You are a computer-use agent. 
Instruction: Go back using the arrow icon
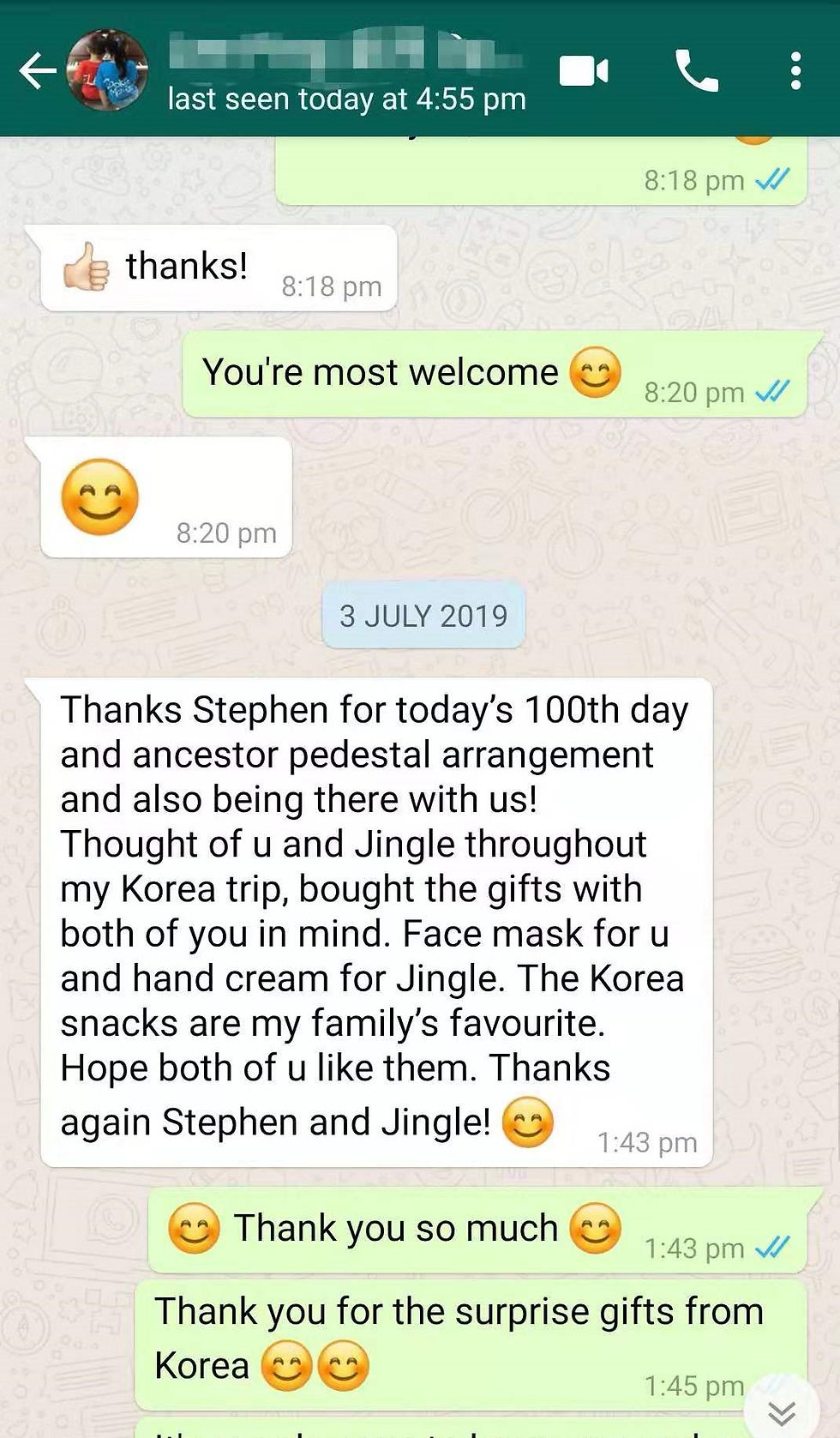pos(38,71)
